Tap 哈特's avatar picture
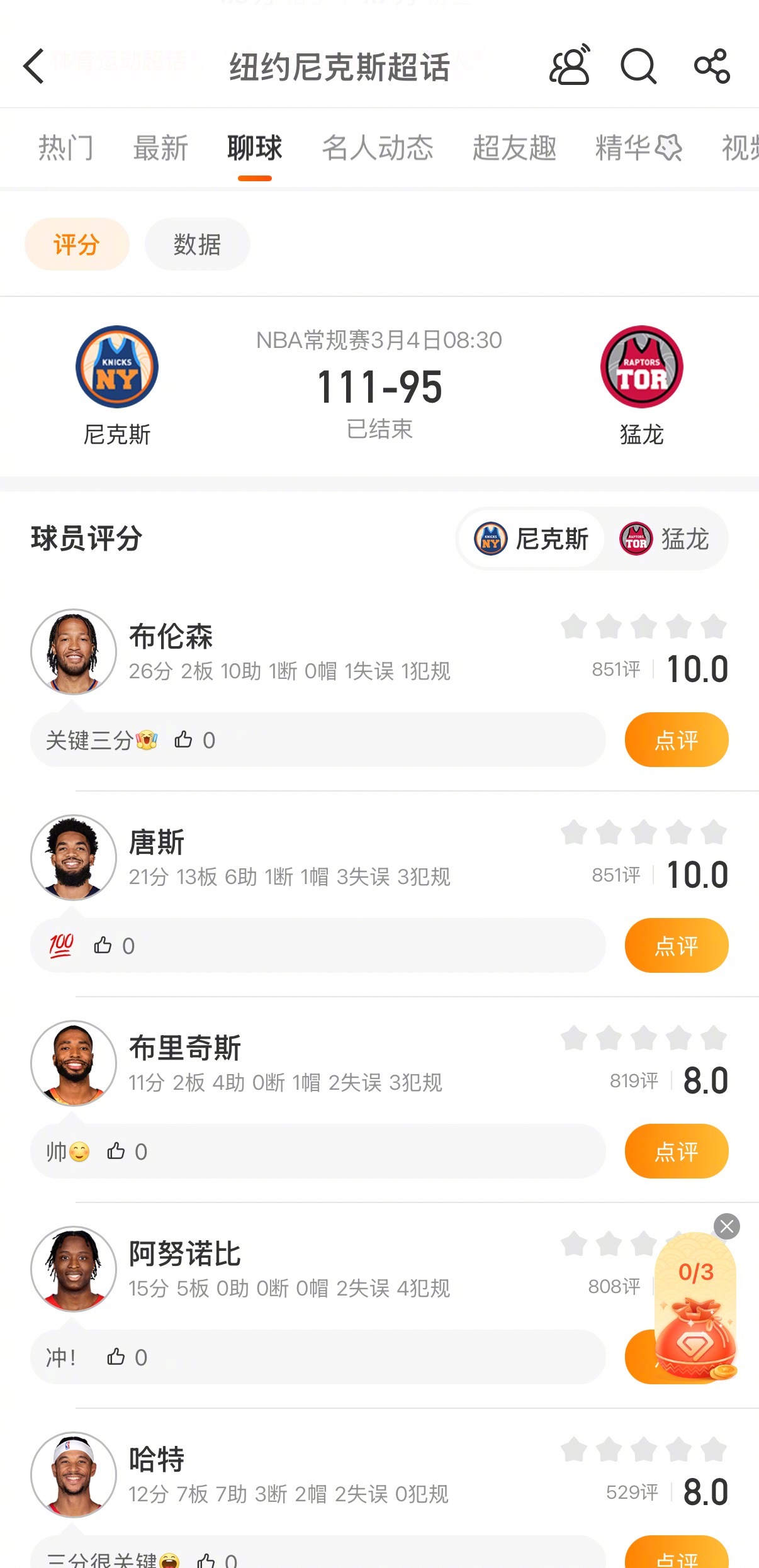This screenshot has height=1568, width=759. [x=73, y=1475]
